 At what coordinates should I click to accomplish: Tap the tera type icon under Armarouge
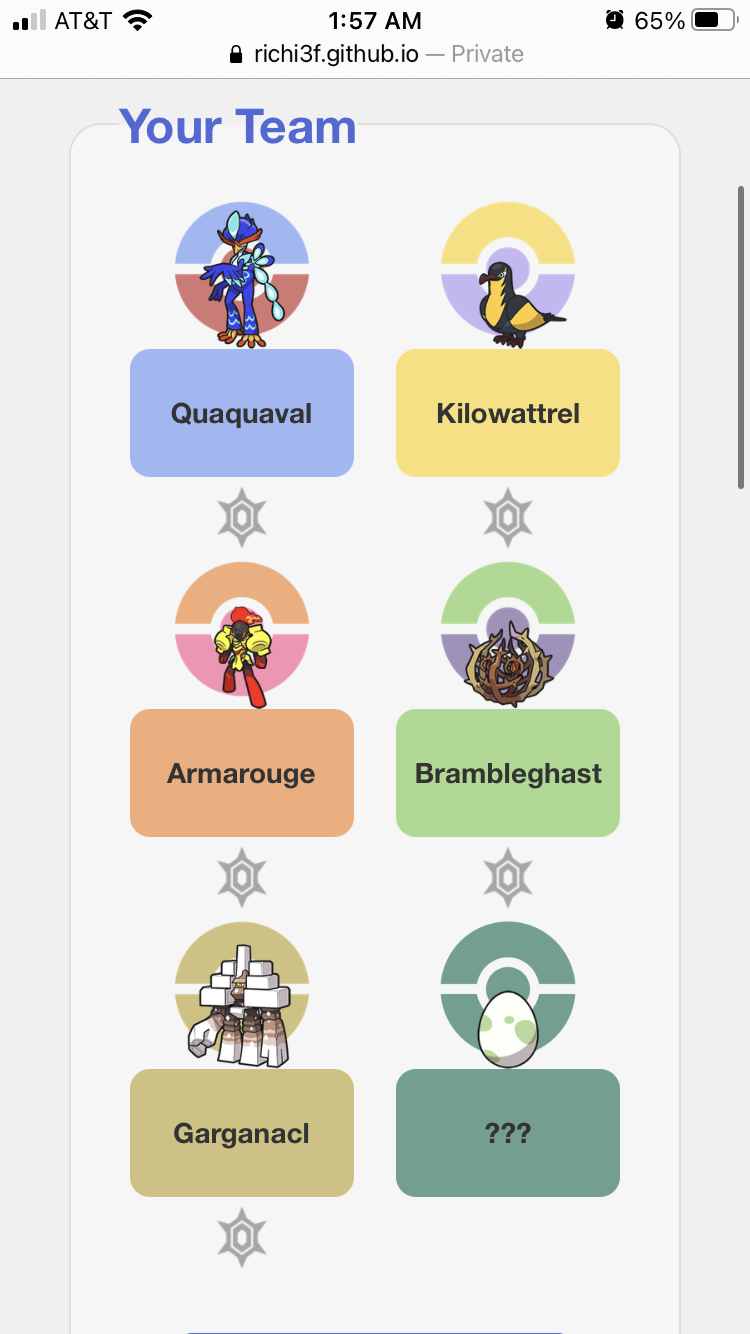tap(242, 878)
